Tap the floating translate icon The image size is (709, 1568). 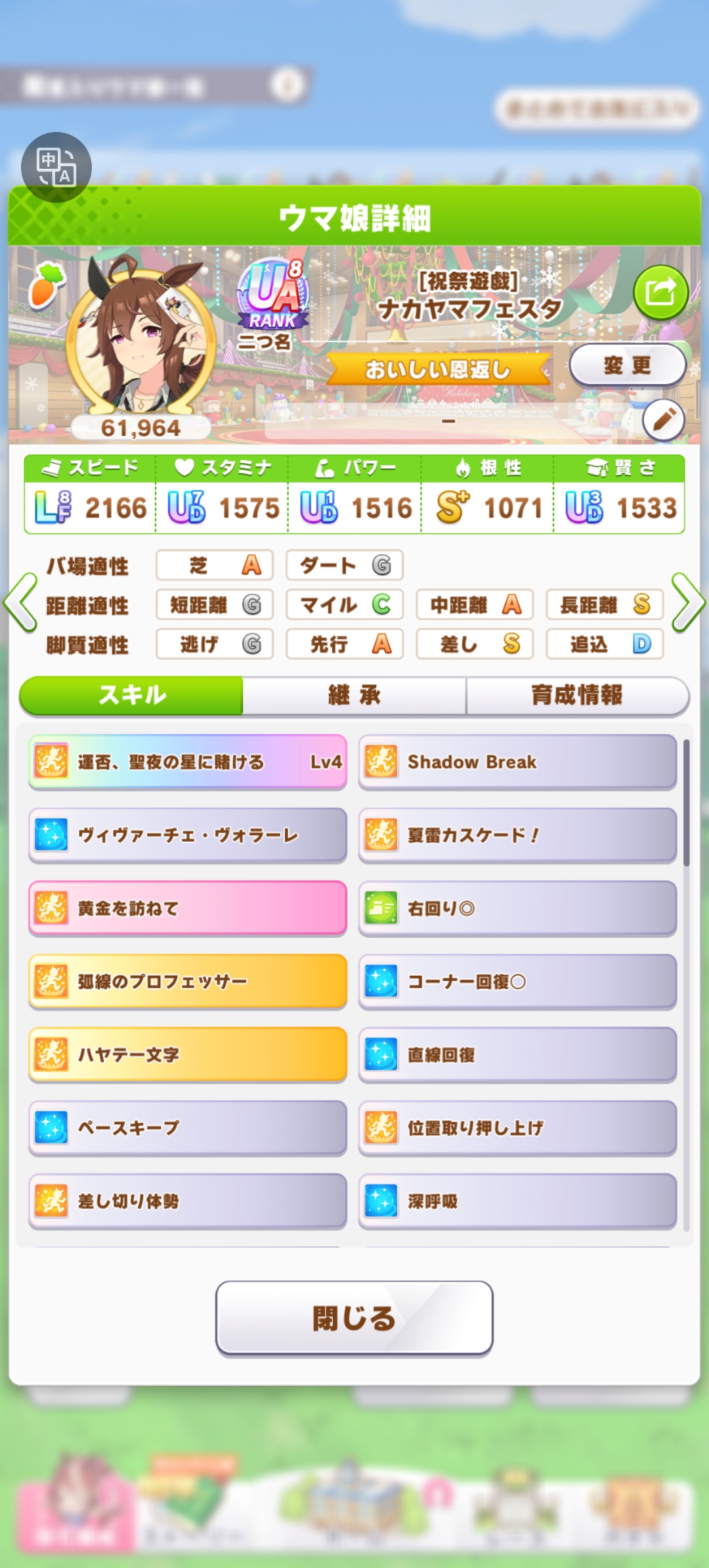click(56, 167)
